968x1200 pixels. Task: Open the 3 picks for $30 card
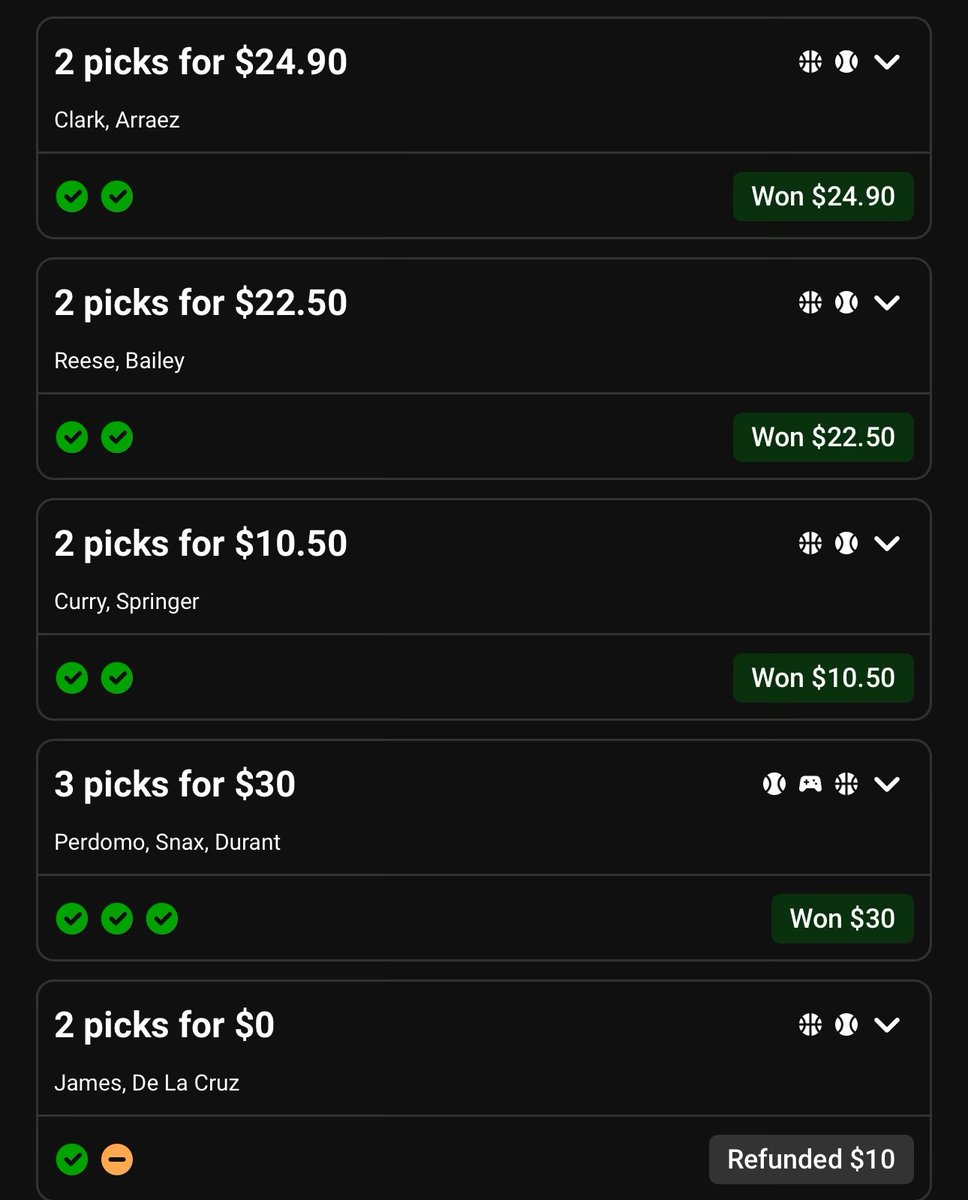(484, 850)
